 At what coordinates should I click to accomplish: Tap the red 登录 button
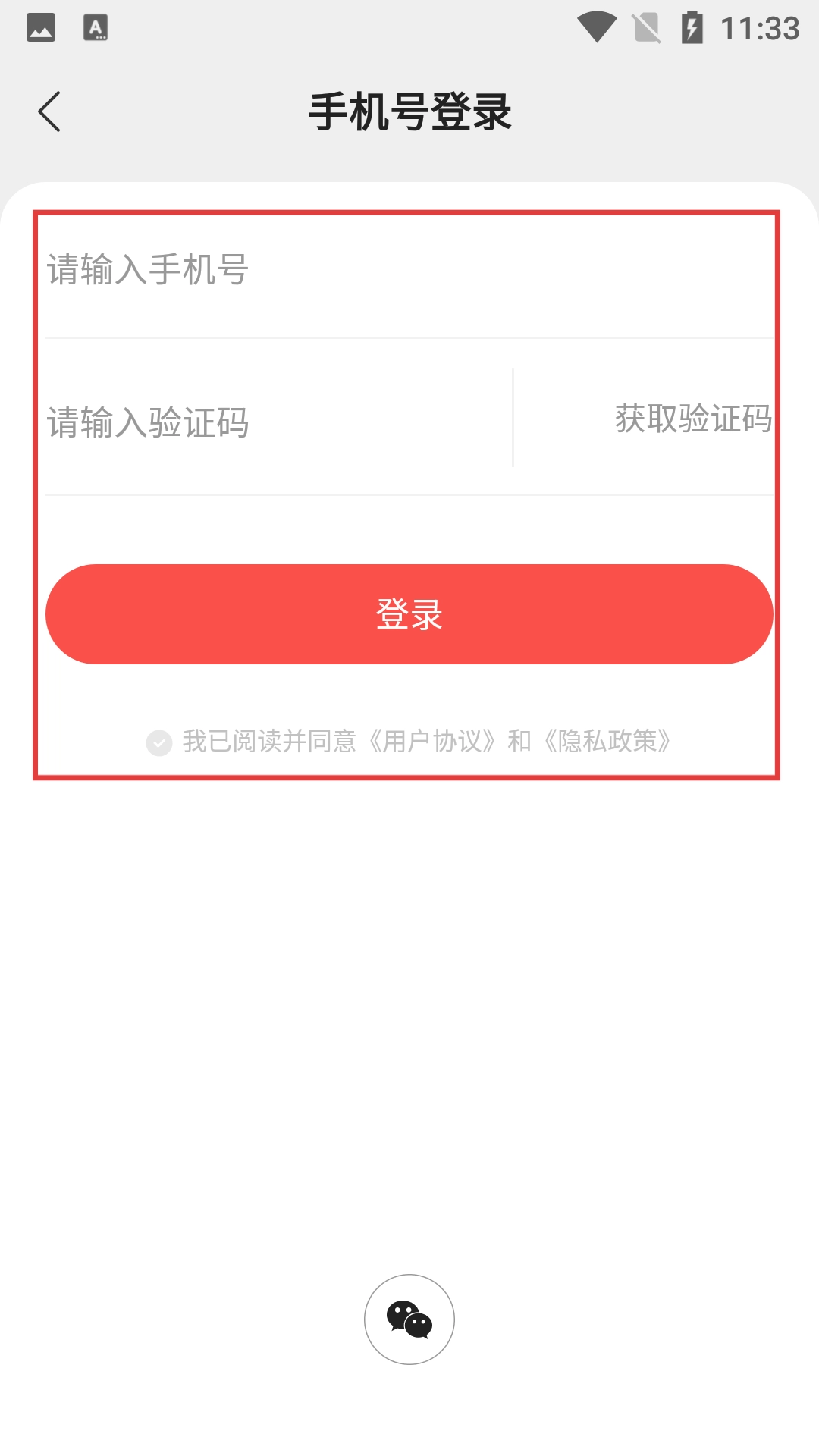coord(409,614)
